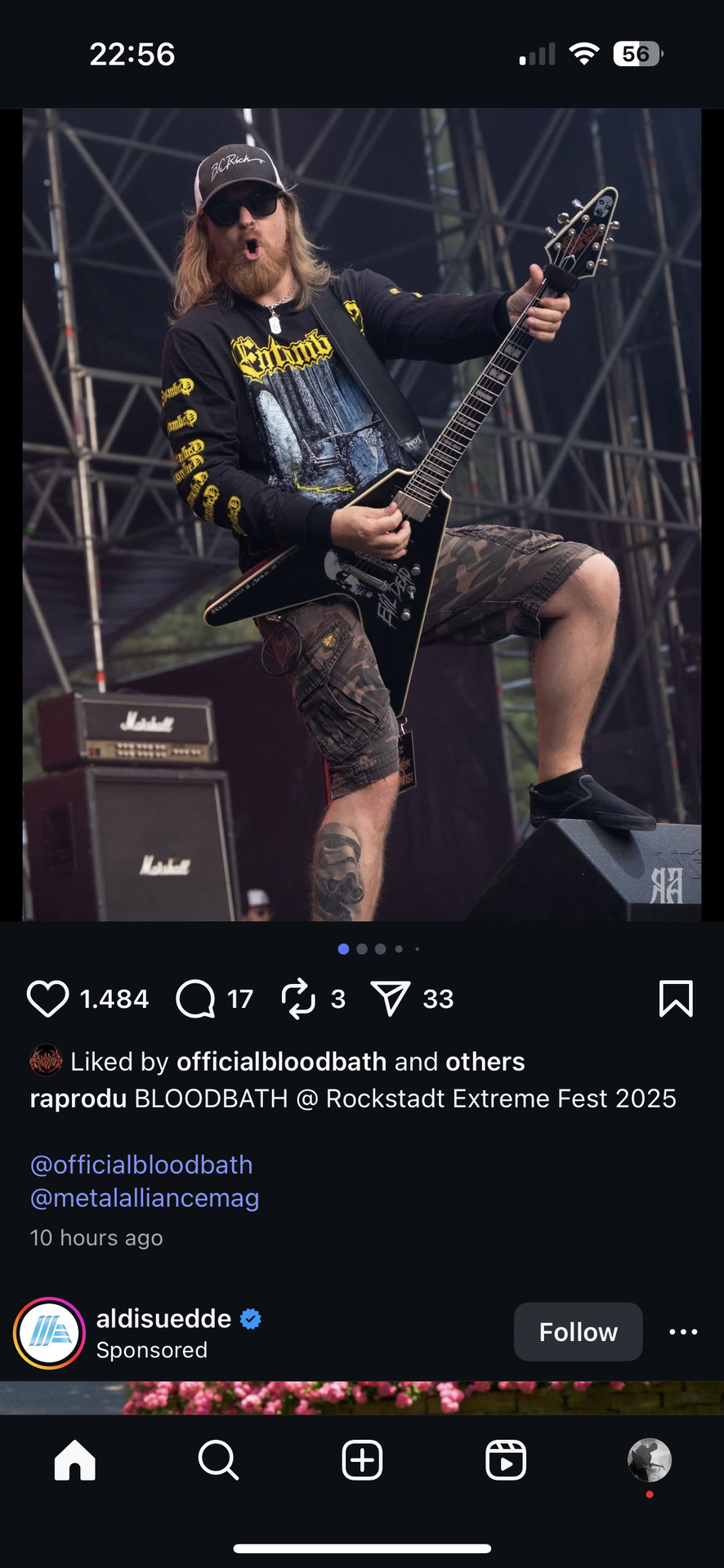Share the post via the send icon

tap(391, 999)
